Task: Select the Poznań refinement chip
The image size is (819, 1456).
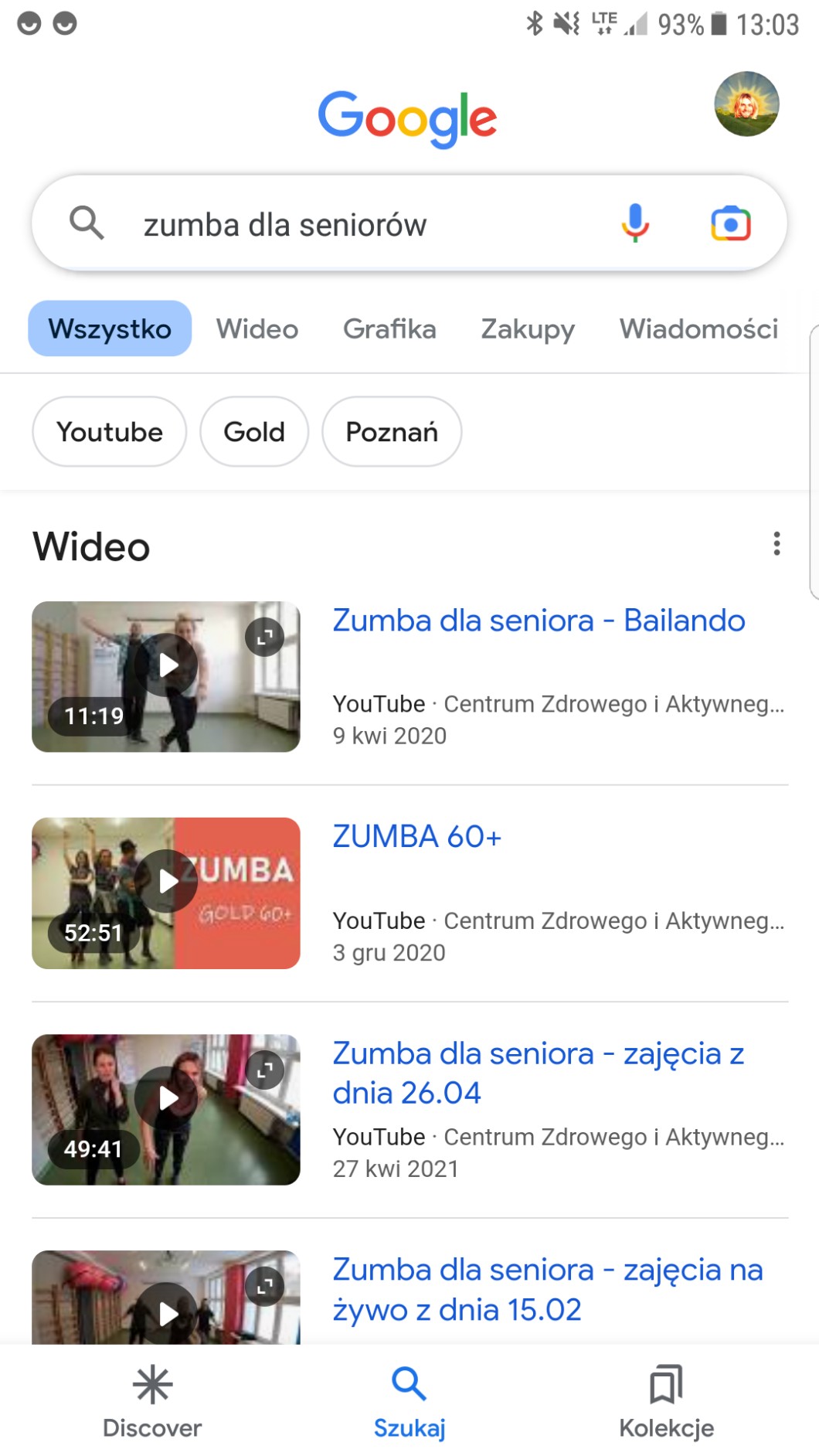Action: tap(392, 431)
